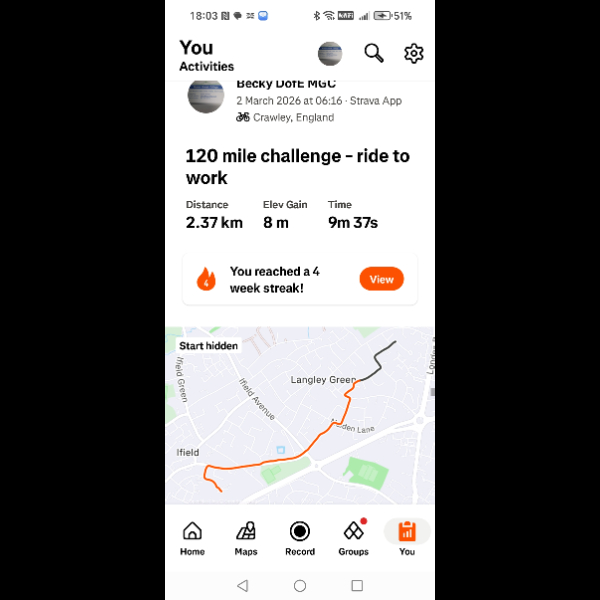Open the ride route map

click(x=300, y=415)
